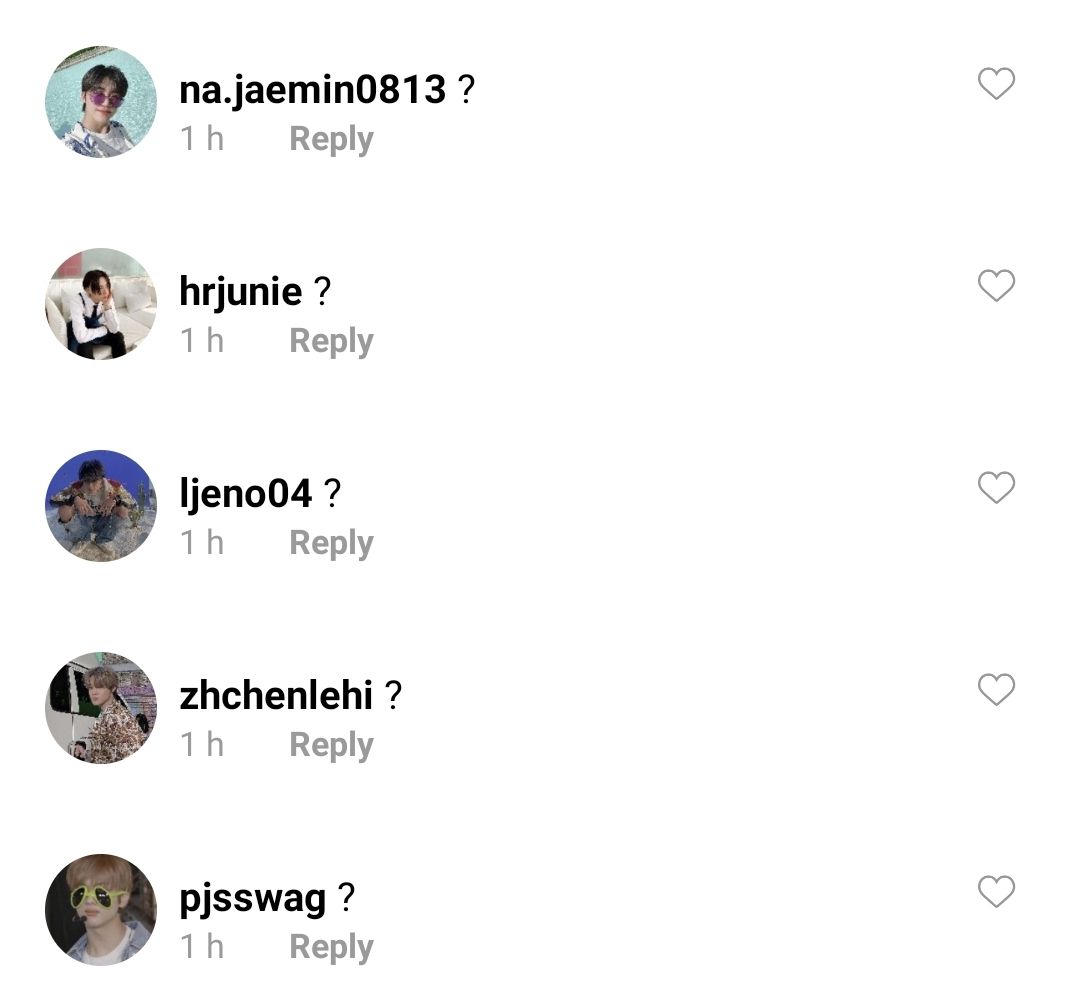Open na.jaemin0813's profile picture

click(x=101, y=102)
